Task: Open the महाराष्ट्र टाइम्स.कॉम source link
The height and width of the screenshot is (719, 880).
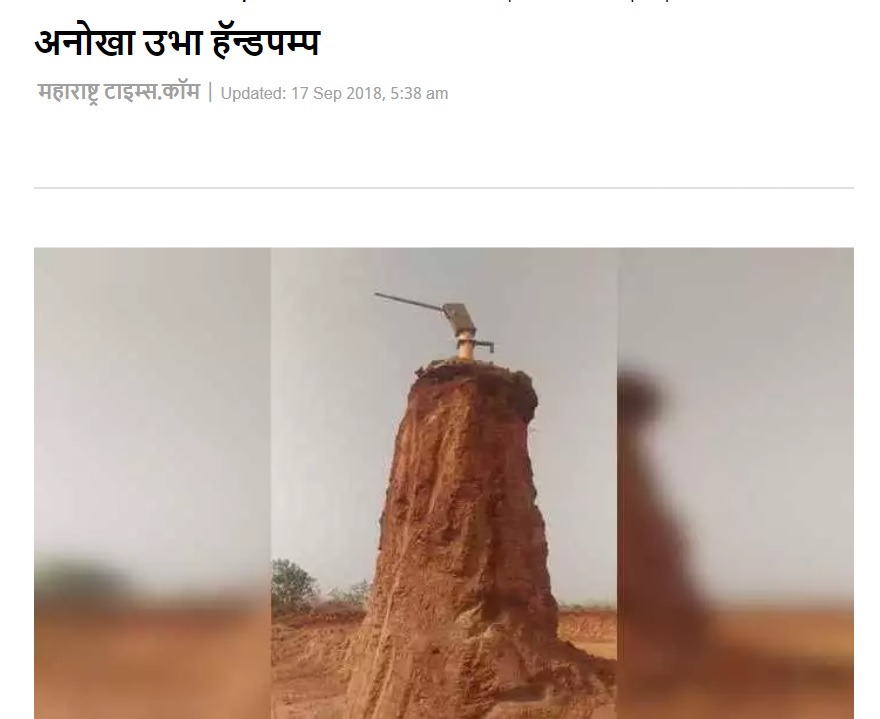Action: click(x=118, y=93)
